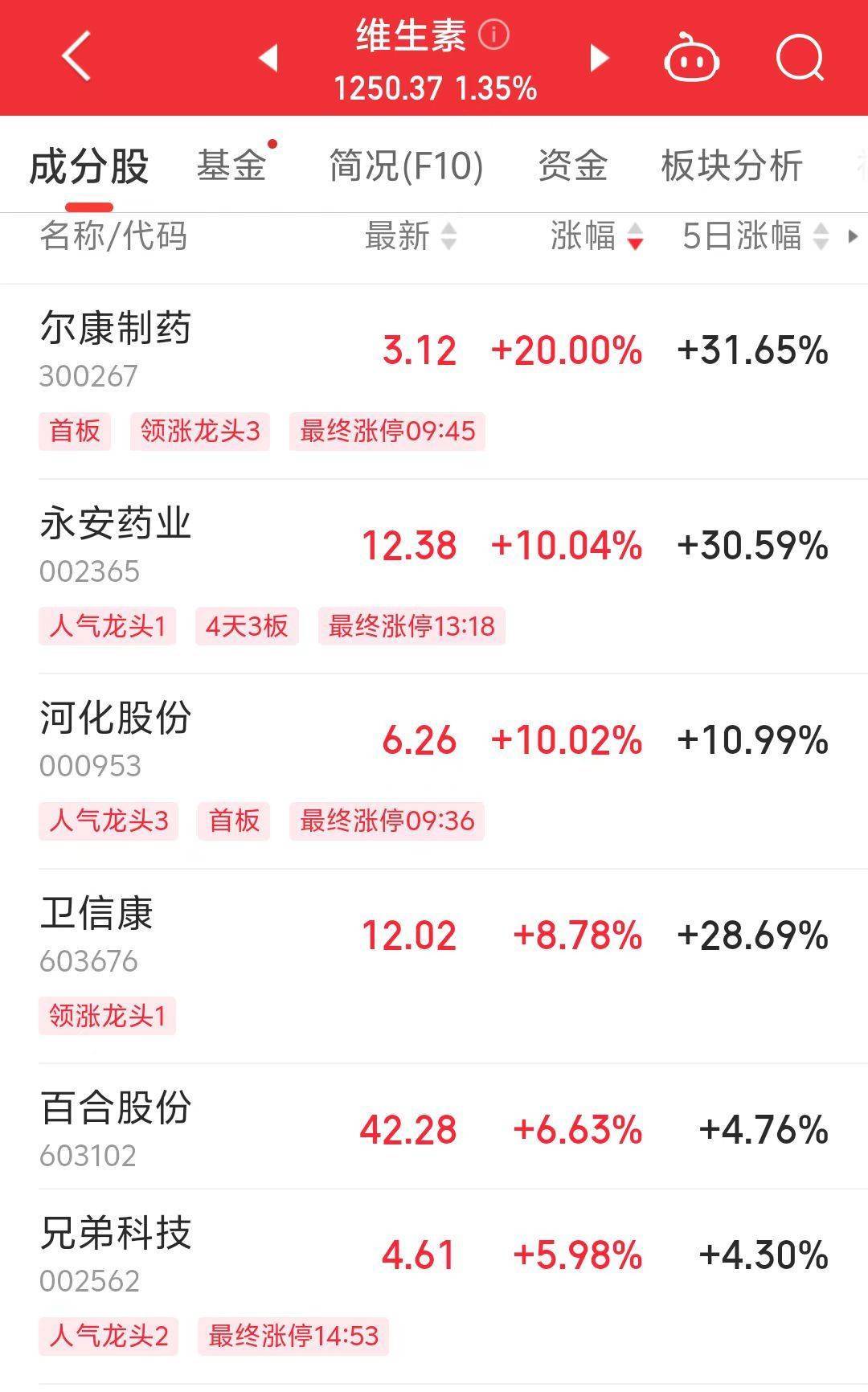
Task: Open stock 永安药业
Action: (116, 524)
